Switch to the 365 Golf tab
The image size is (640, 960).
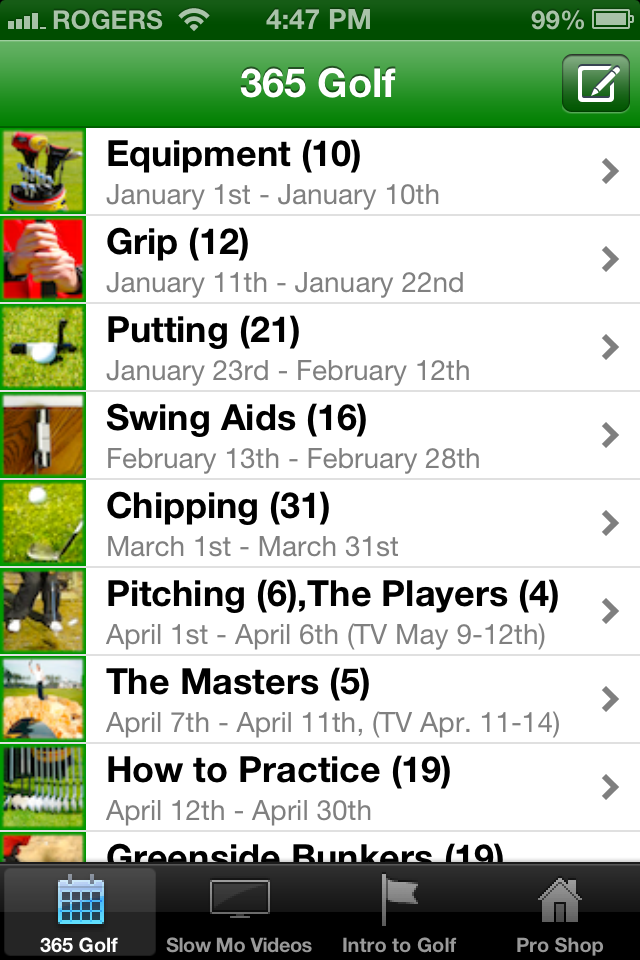pos(79,914)
